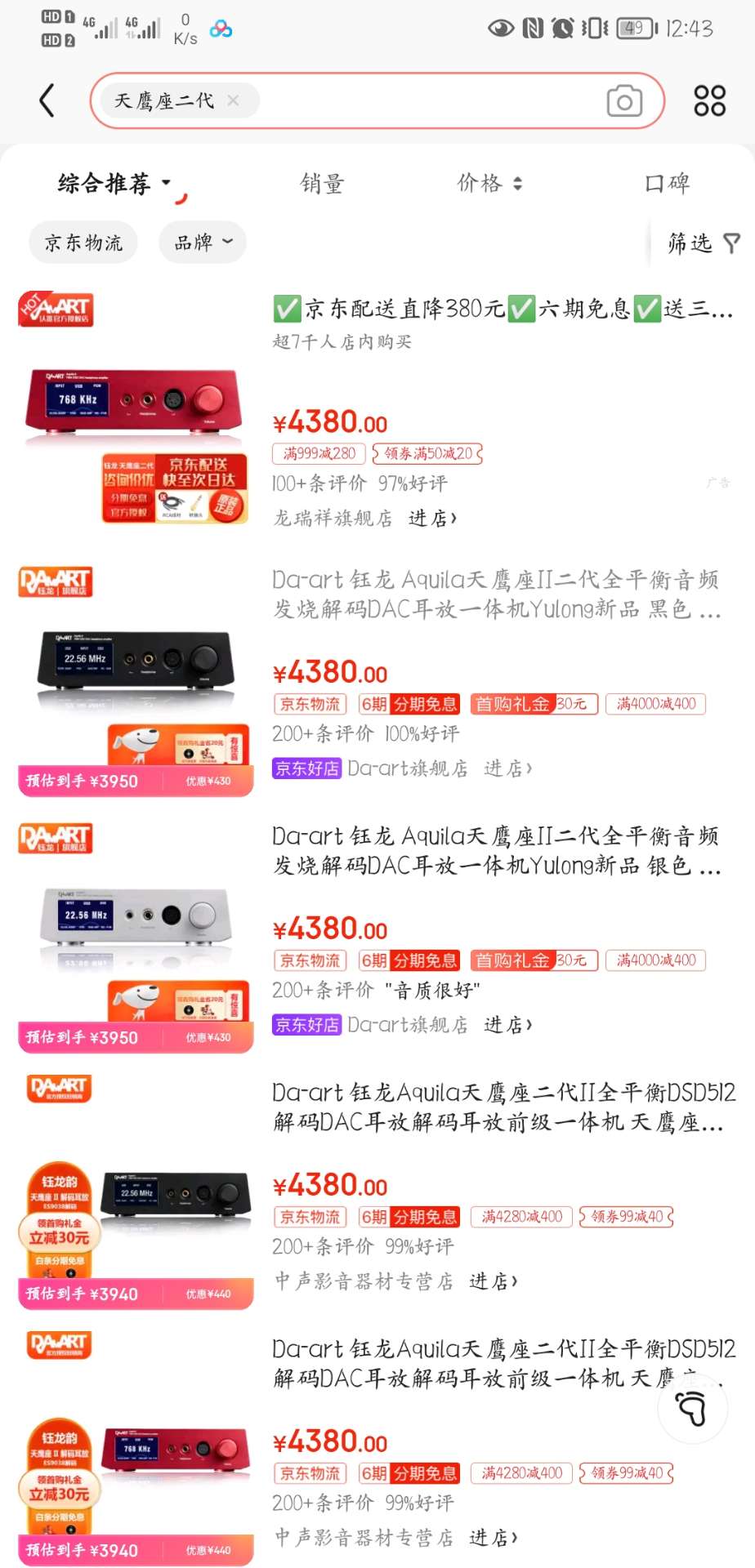Clear the 天鹰座二代 search keyword
Screen dimensions: 755x1568
(x=233, y=100)
